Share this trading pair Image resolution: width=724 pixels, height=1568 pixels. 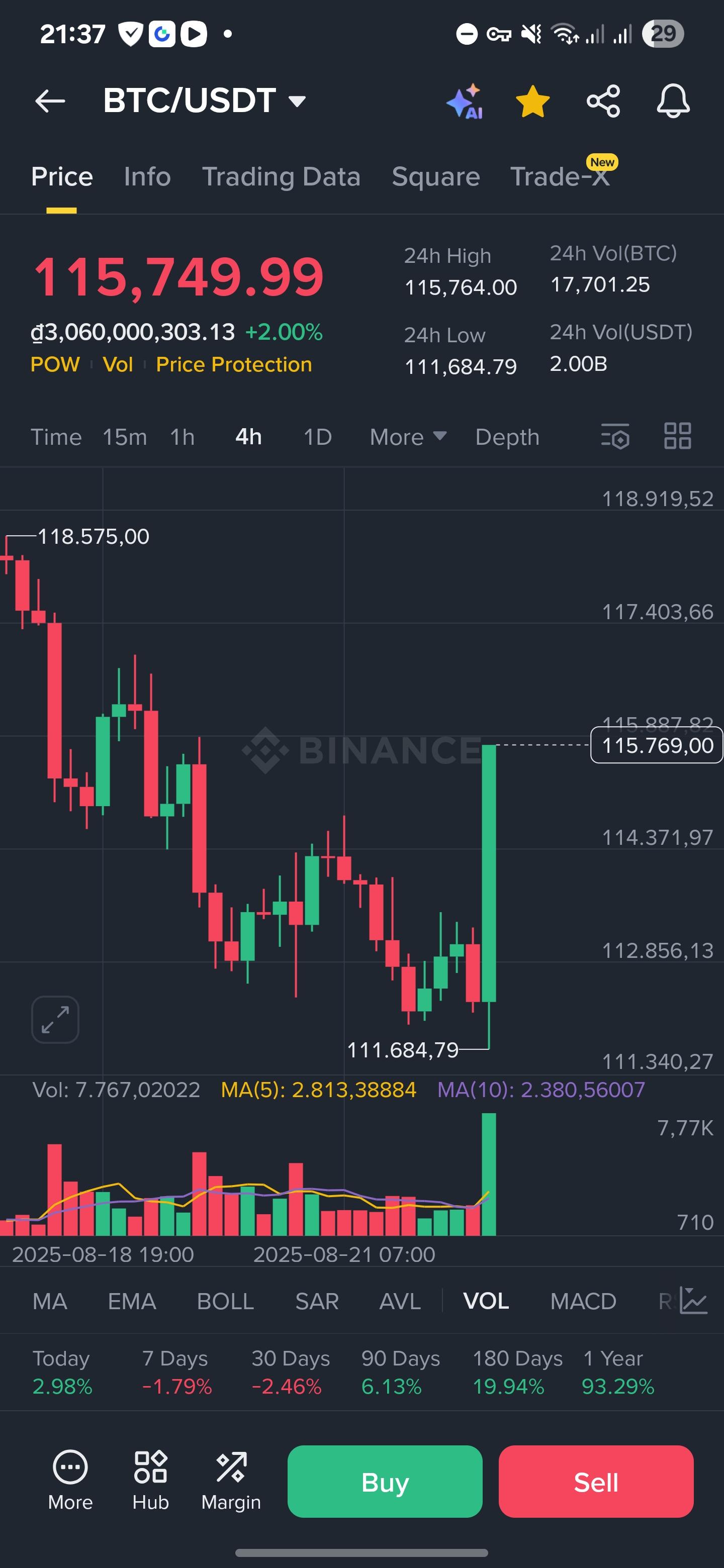tap(603, 101)
